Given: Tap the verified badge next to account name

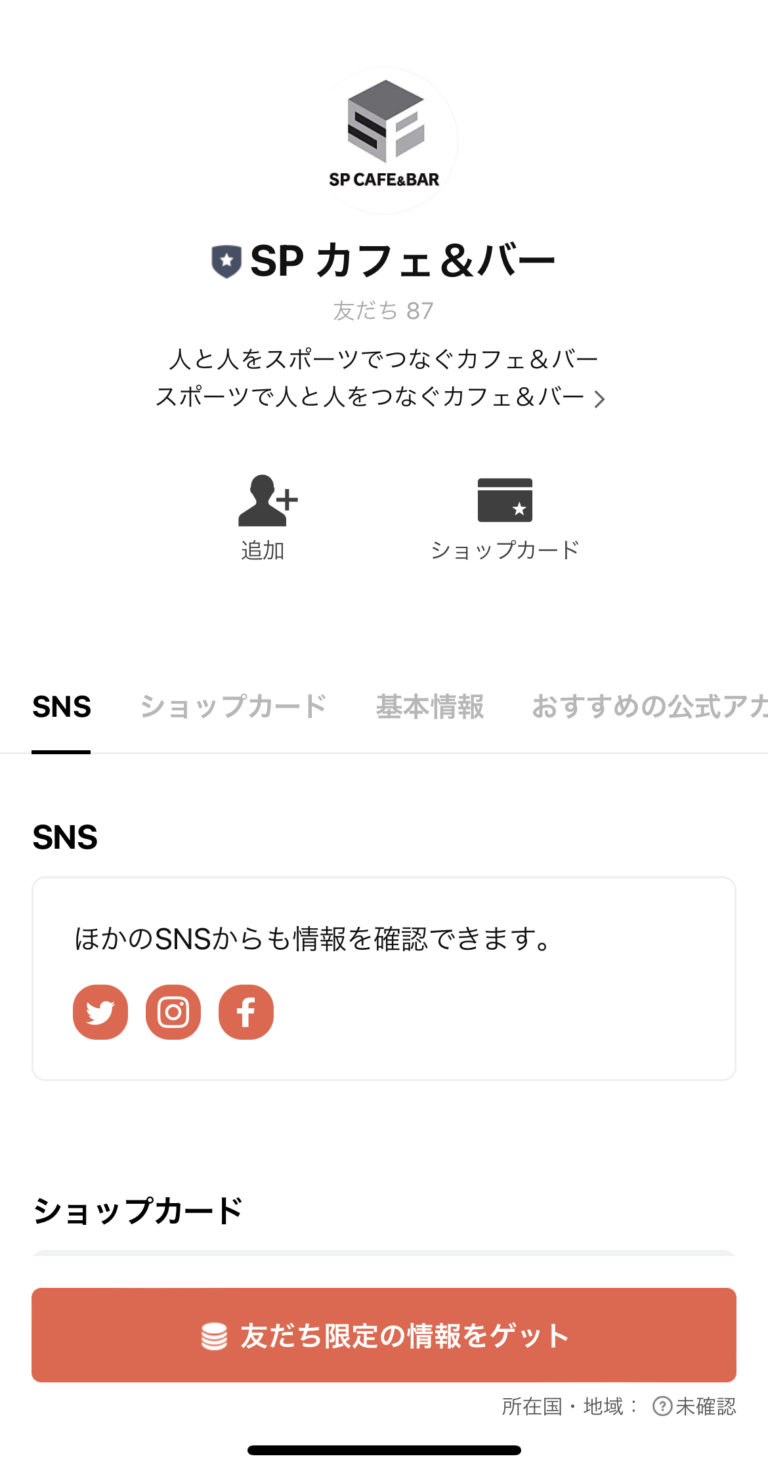Looking at the screenshot, I should [226, 258].
